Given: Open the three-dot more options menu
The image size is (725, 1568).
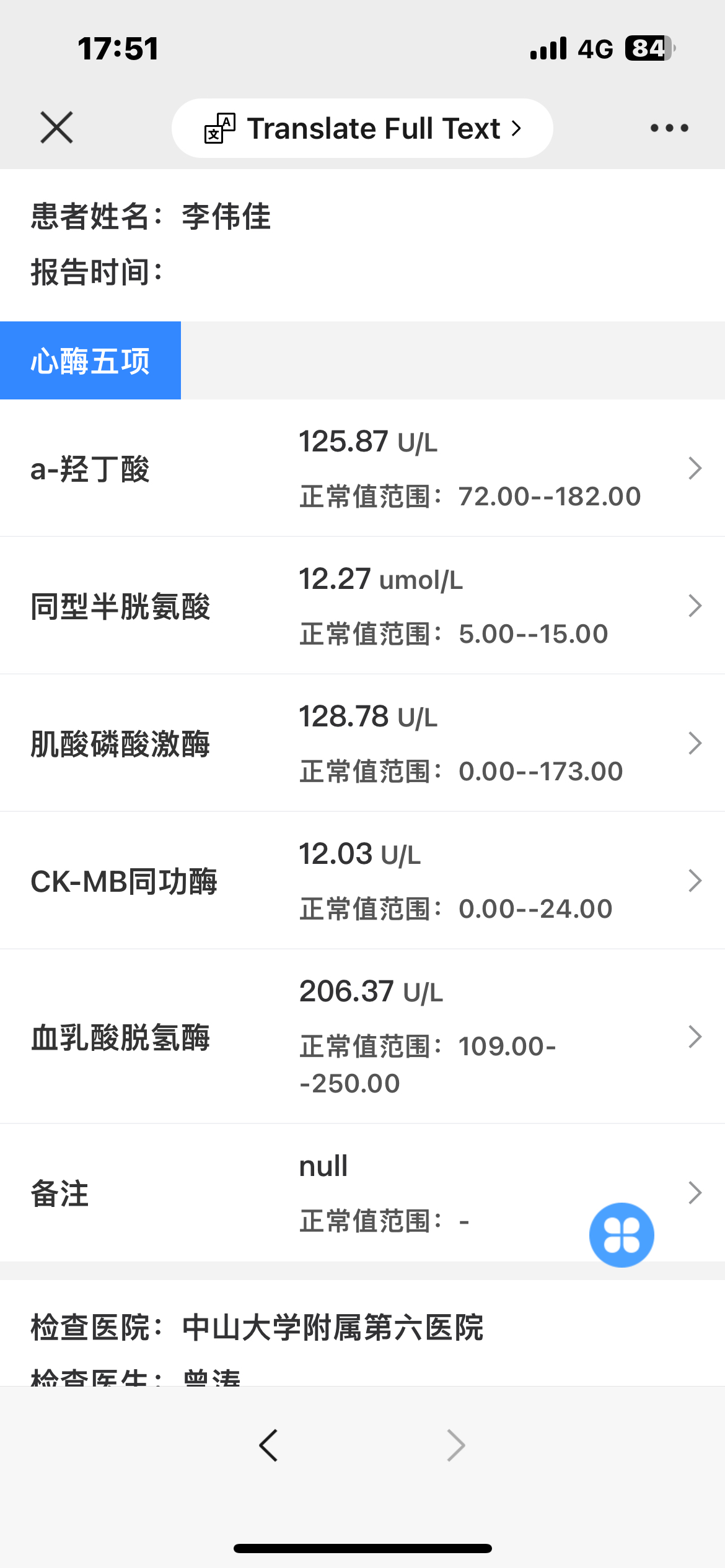Looking at the screenshot, I should click(669, 128).
